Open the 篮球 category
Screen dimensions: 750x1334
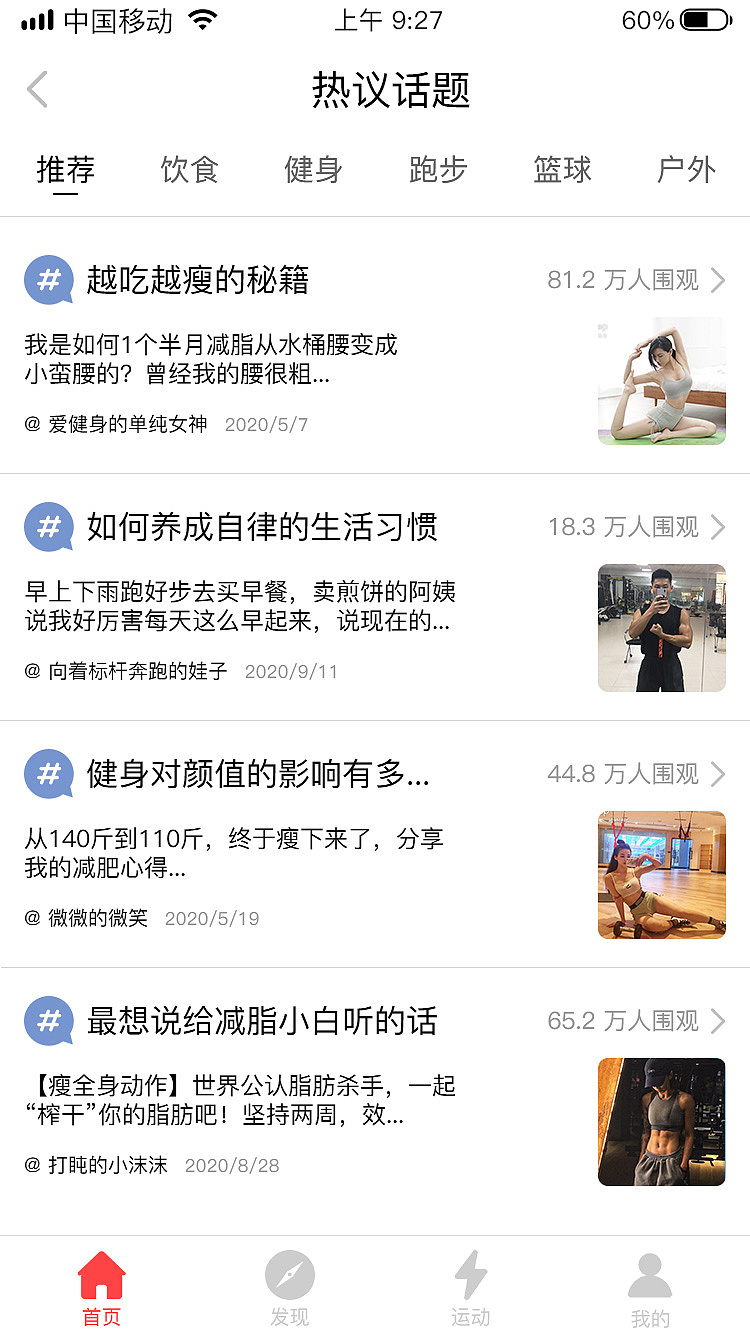coord(562,170)
